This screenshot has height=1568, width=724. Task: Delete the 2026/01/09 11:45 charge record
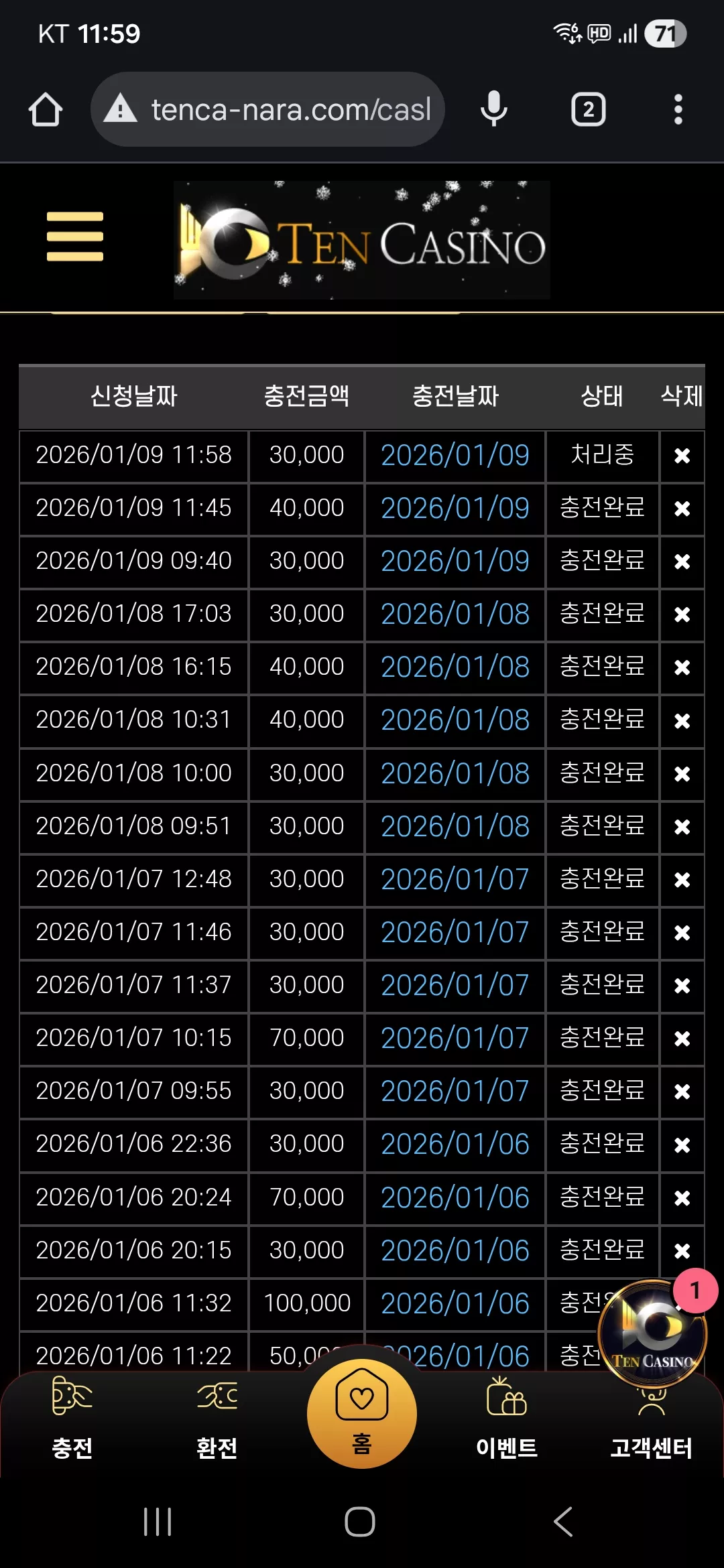682,509
